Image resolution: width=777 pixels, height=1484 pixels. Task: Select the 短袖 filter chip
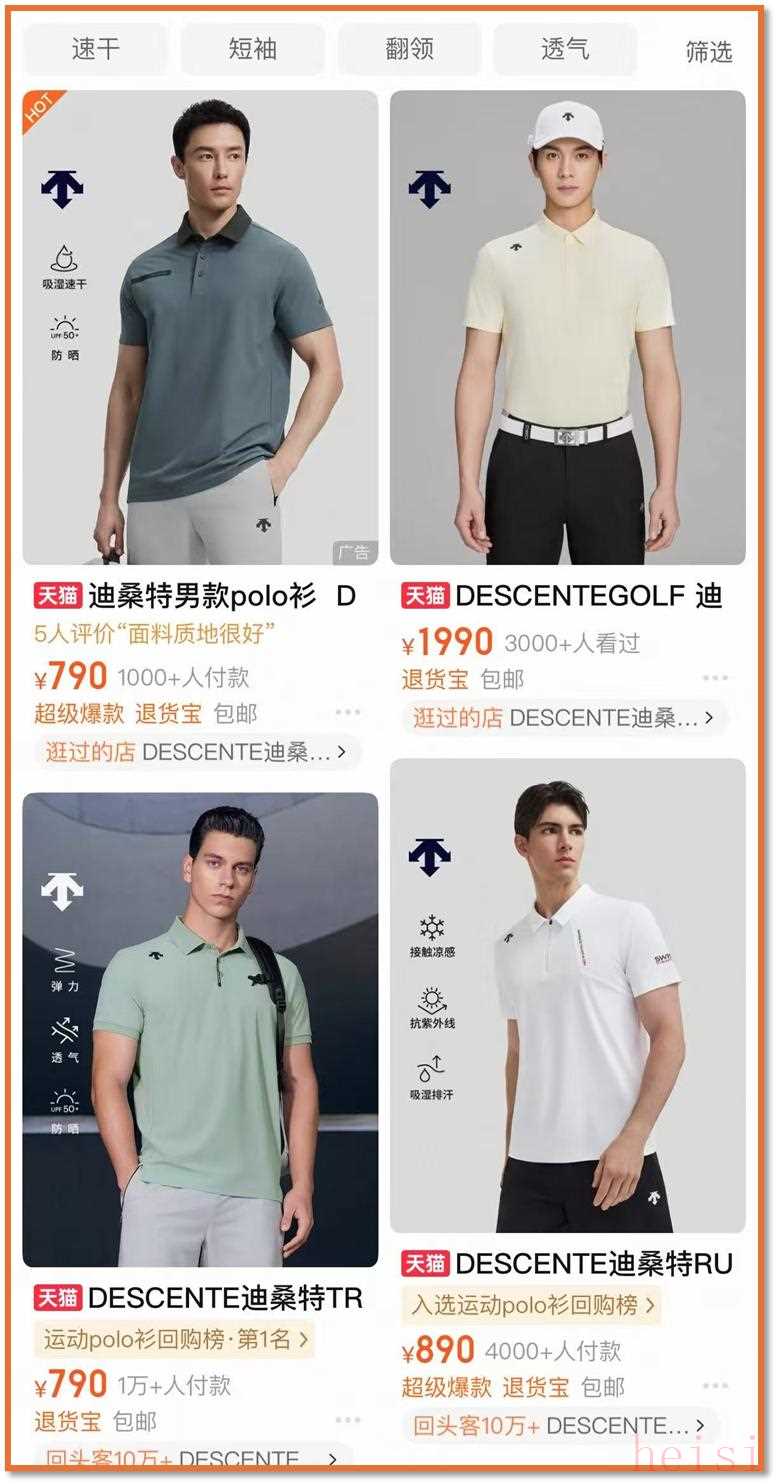(252, 49)
